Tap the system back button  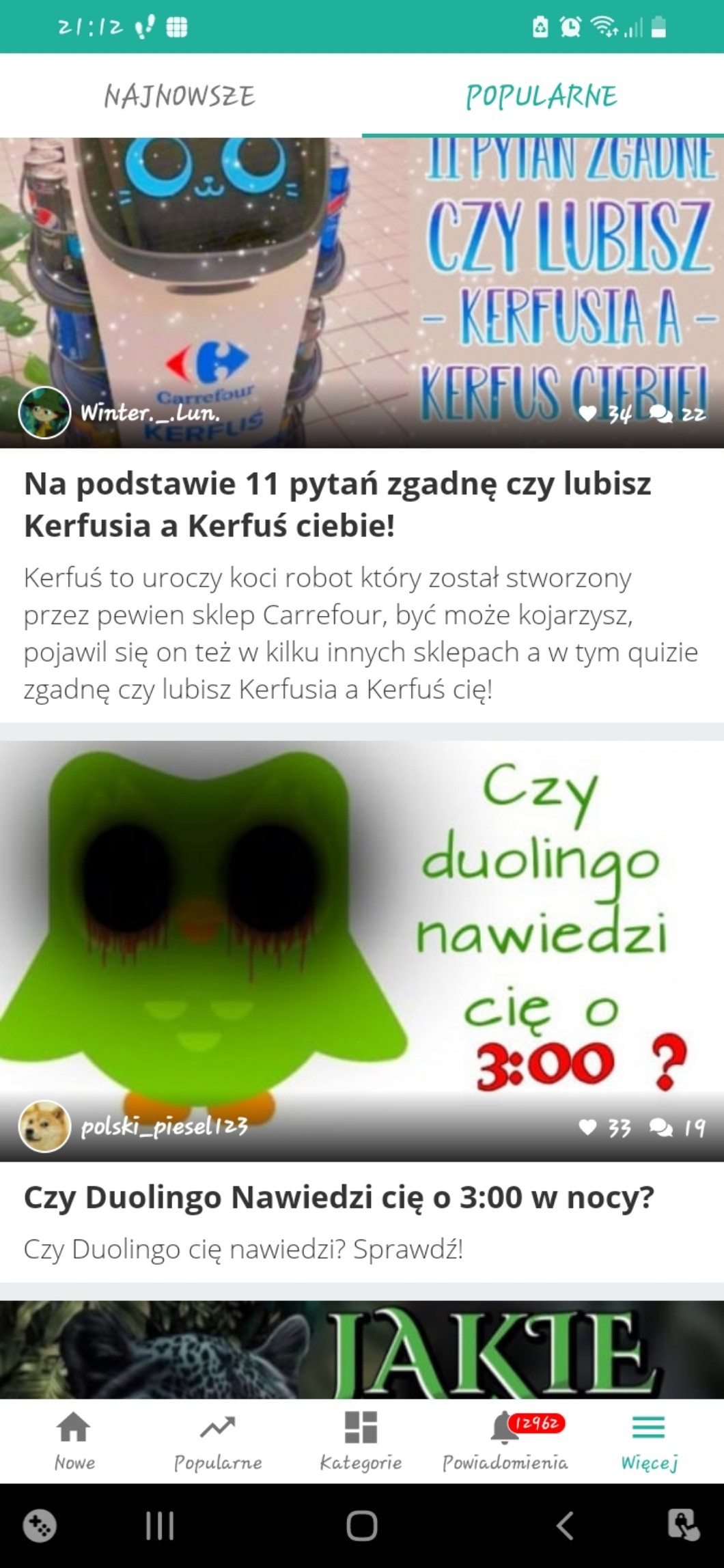pyautogui.click(x=564, y=1524)
